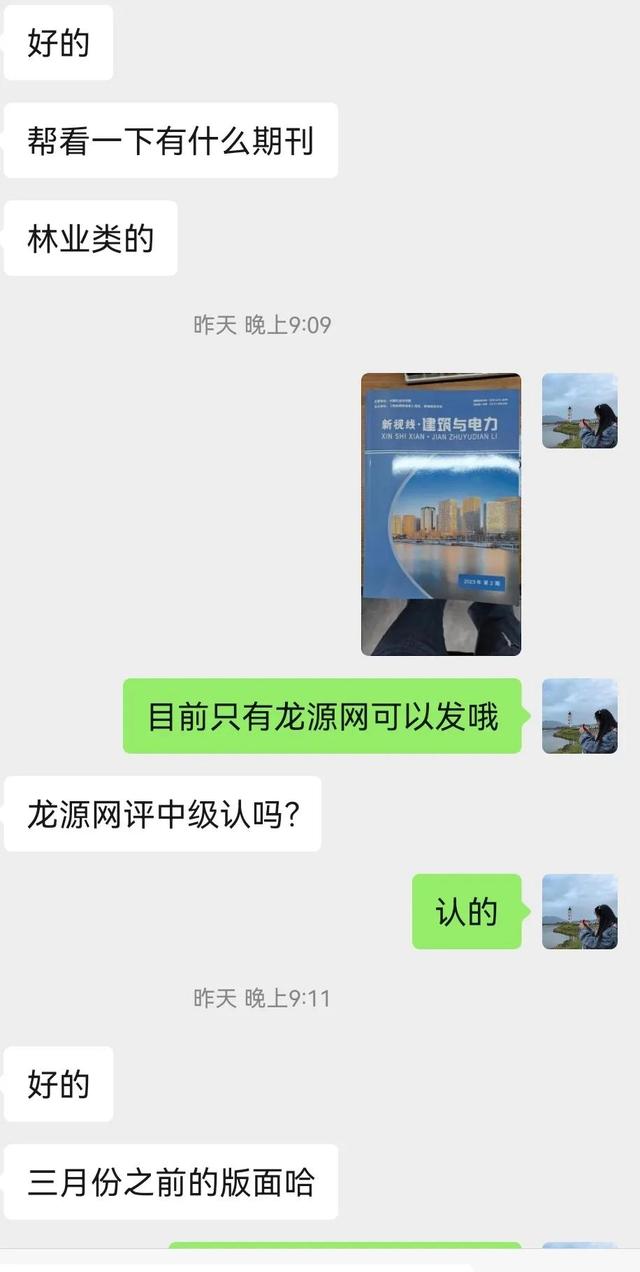View profile from avatar beside 认的 reply
640x1272 pixels.
(579, 911)
